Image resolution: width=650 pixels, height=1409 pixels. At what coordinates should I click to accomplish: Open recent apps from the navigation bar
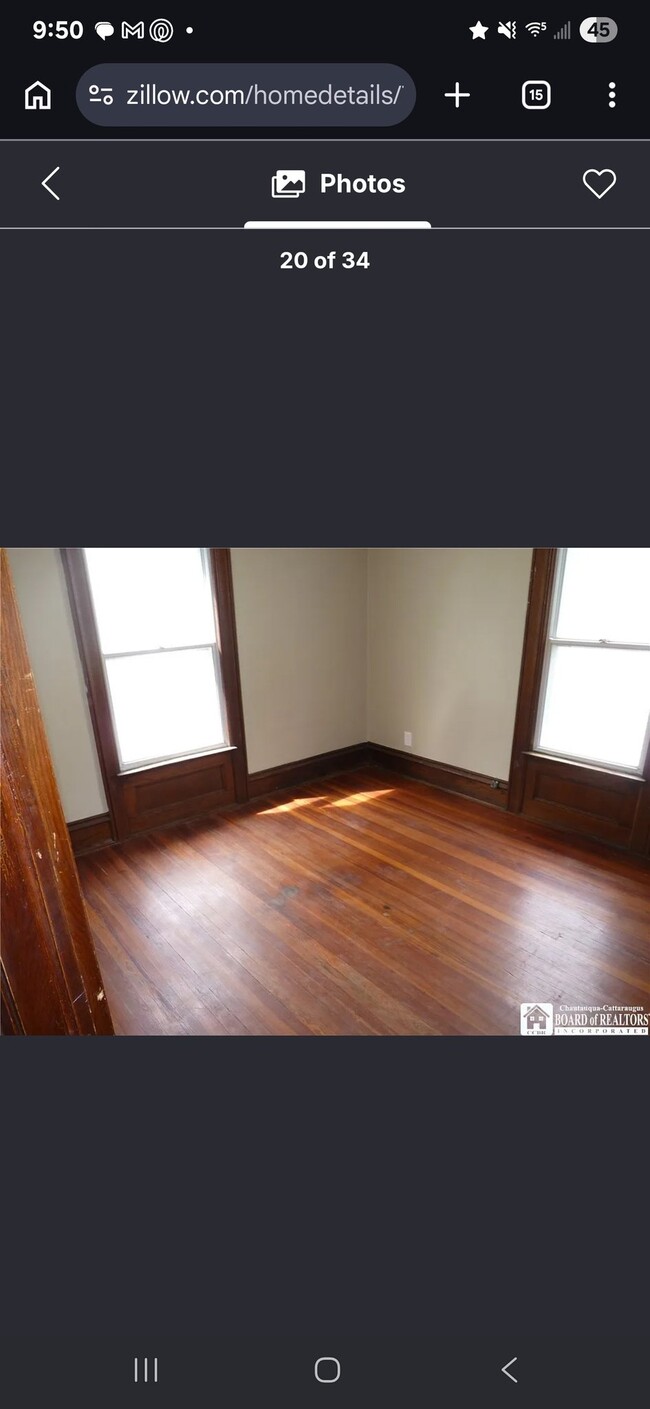[146, 1369]
